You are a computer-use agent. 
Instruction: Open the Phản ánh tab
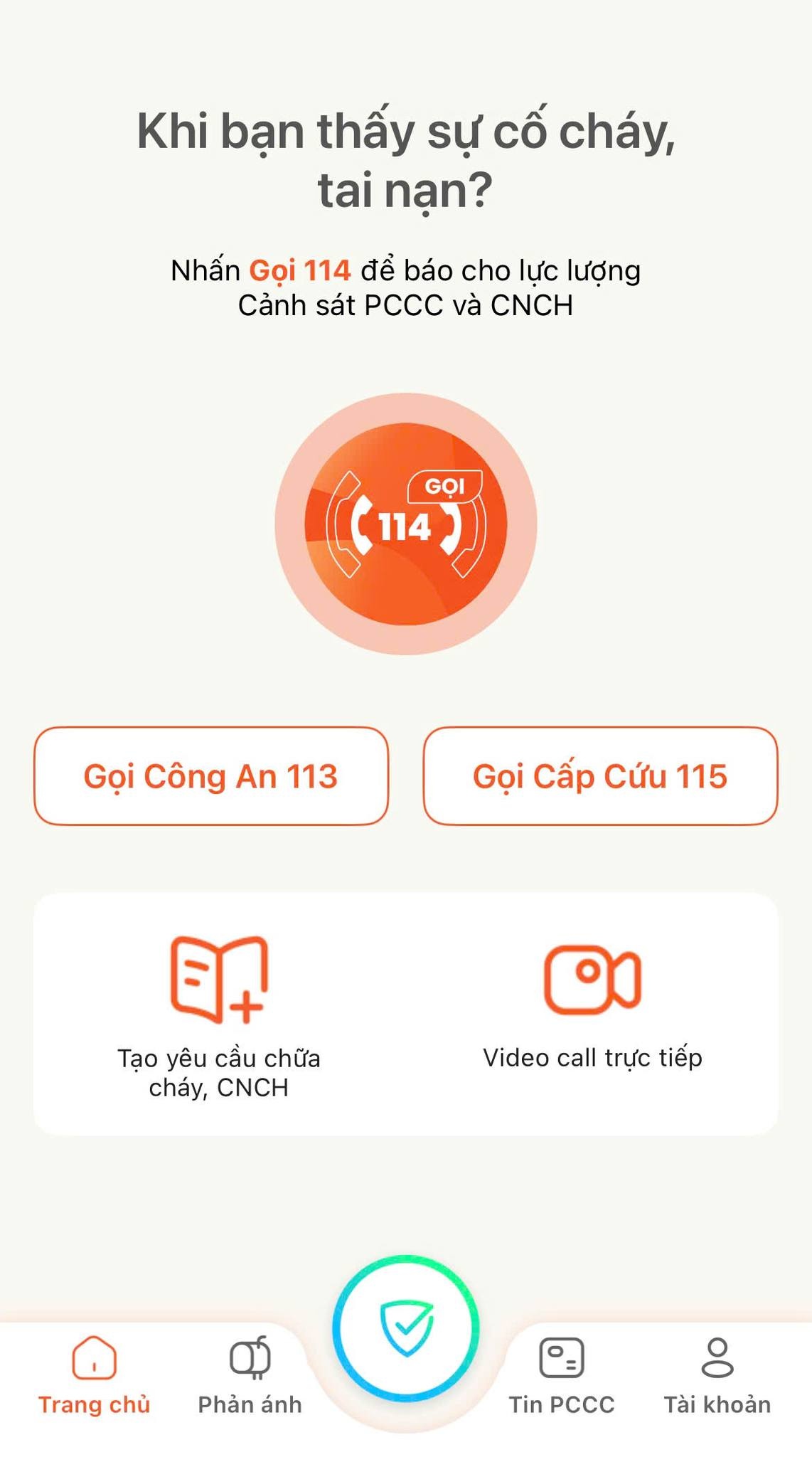[250, 1374]
